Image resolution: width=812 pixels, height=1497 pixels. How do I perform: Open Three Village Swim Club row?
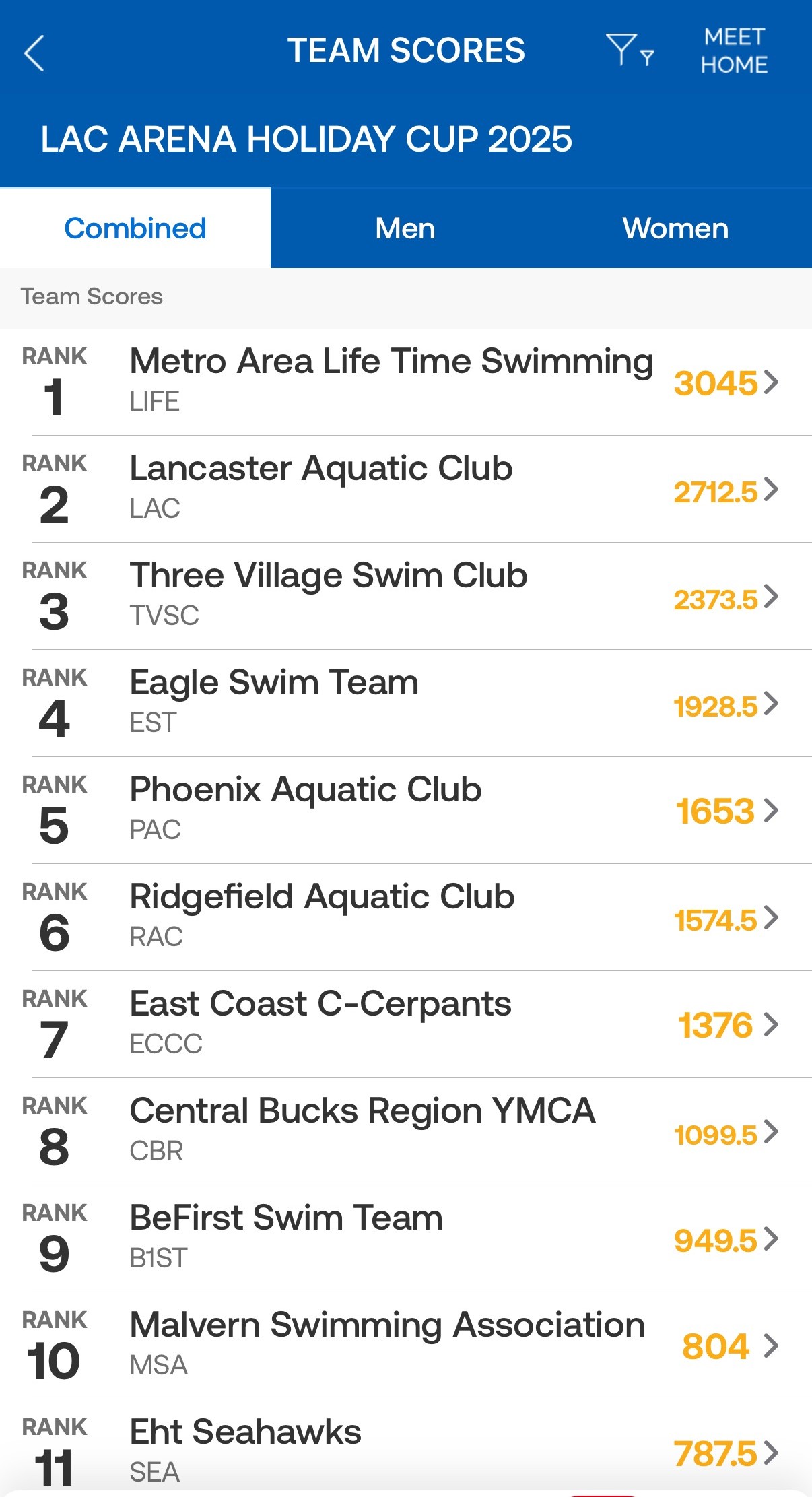406,596
